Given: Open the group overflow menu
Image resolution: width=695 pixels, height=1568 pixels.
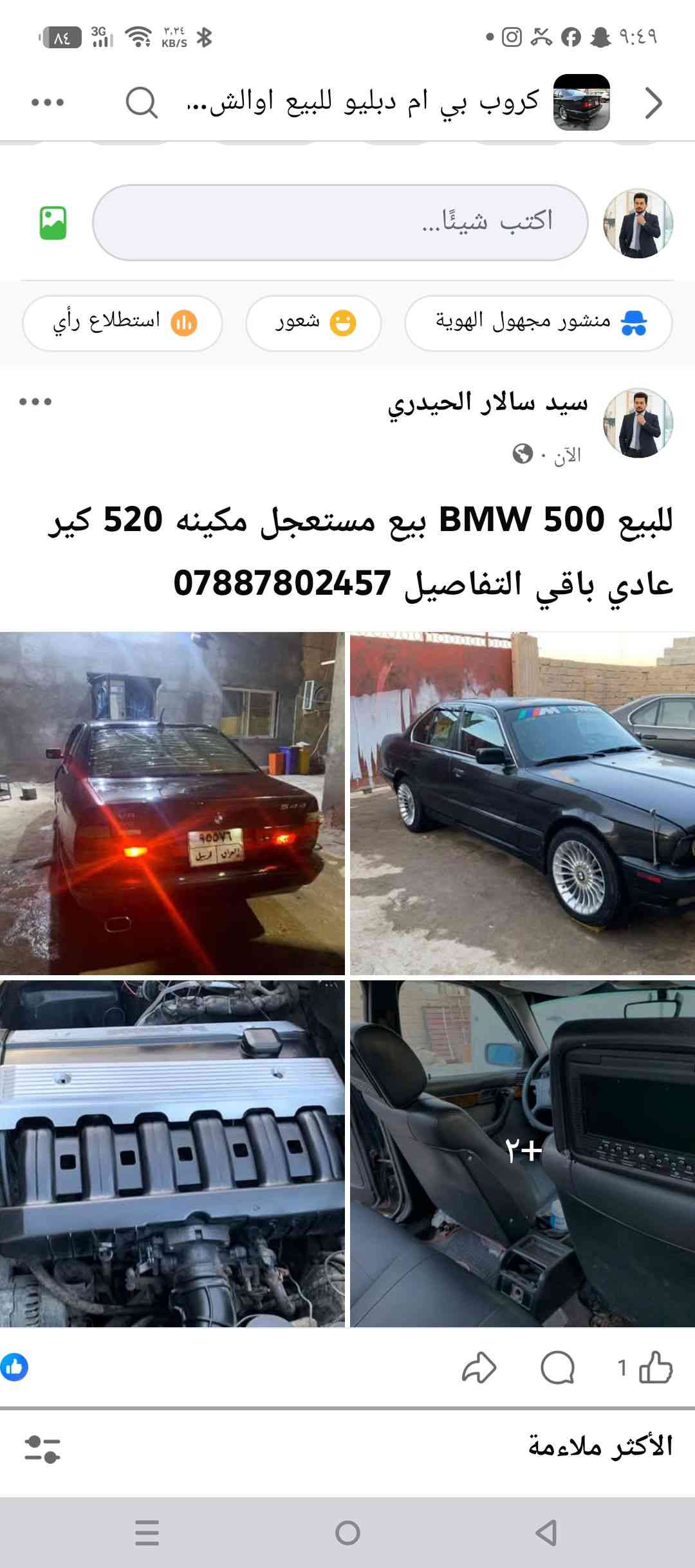Looking at the screenshot, I should (x=48, y=102).
